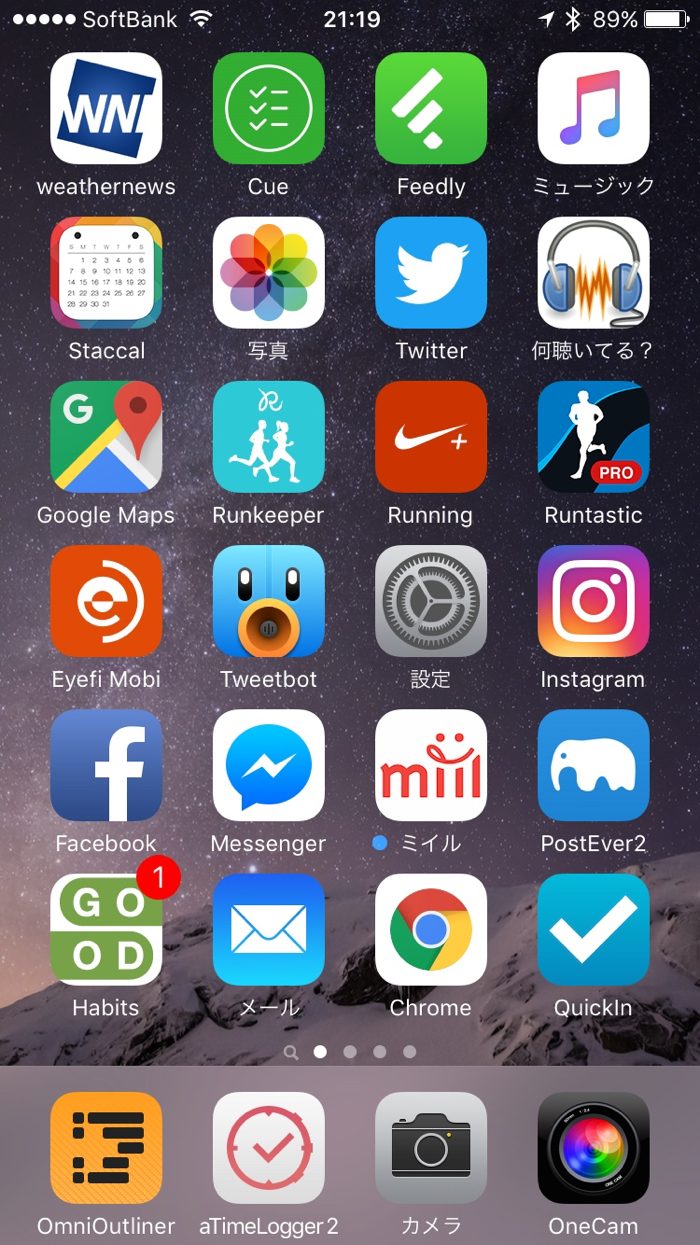The width and height of the screenshot is (700, 1245).
Task: Open the Nike Running app
Action: (431, 437)
